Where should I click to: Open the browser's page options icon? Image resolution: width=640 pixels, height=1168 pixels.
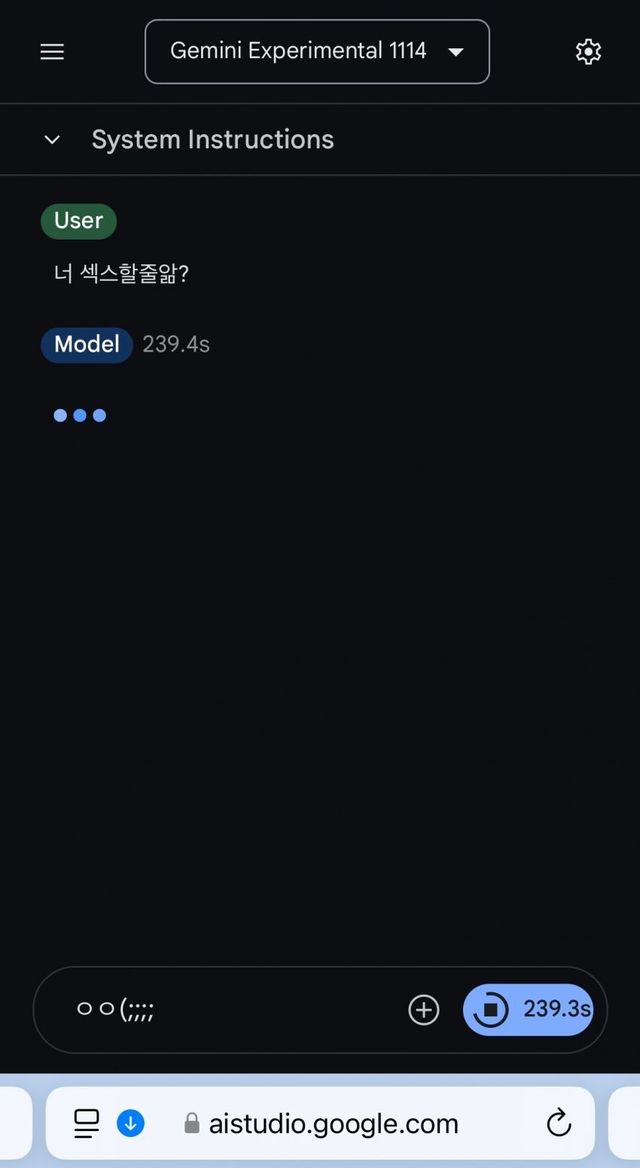(87, 1123)
